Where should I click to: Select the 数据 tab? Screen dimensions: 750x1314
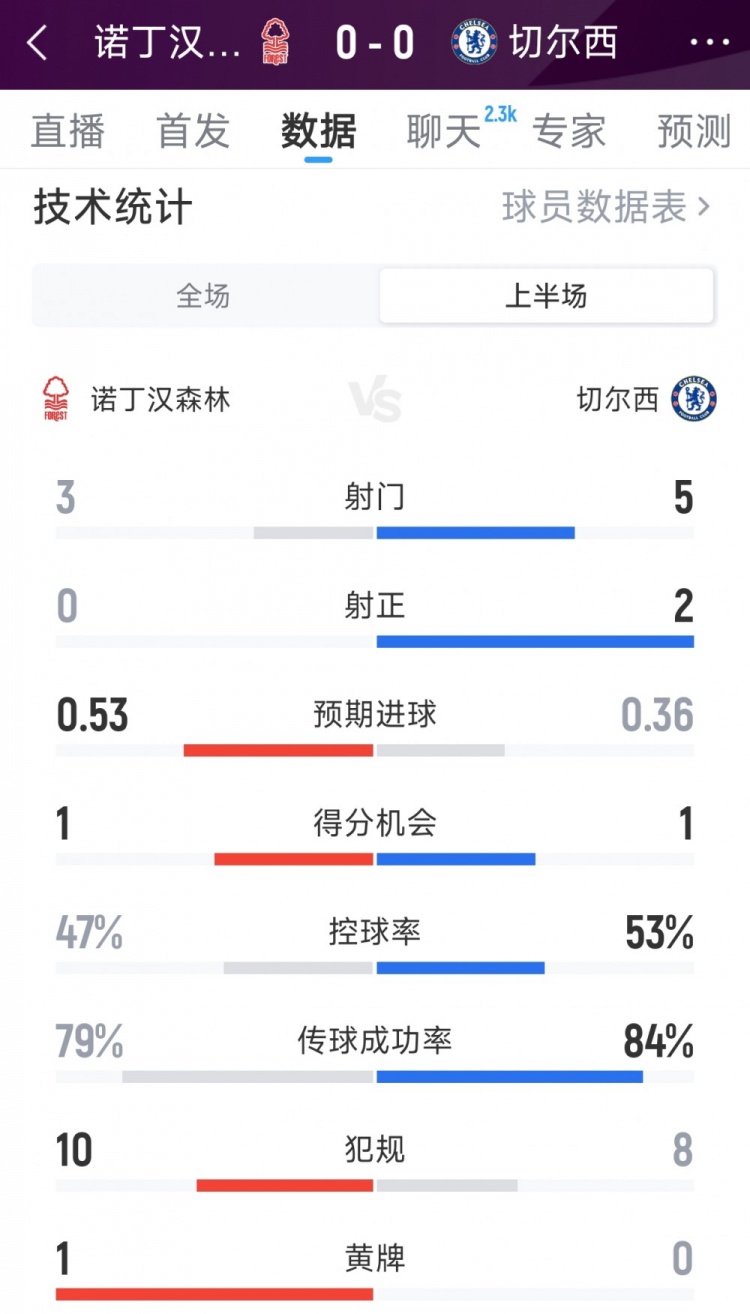318,132
